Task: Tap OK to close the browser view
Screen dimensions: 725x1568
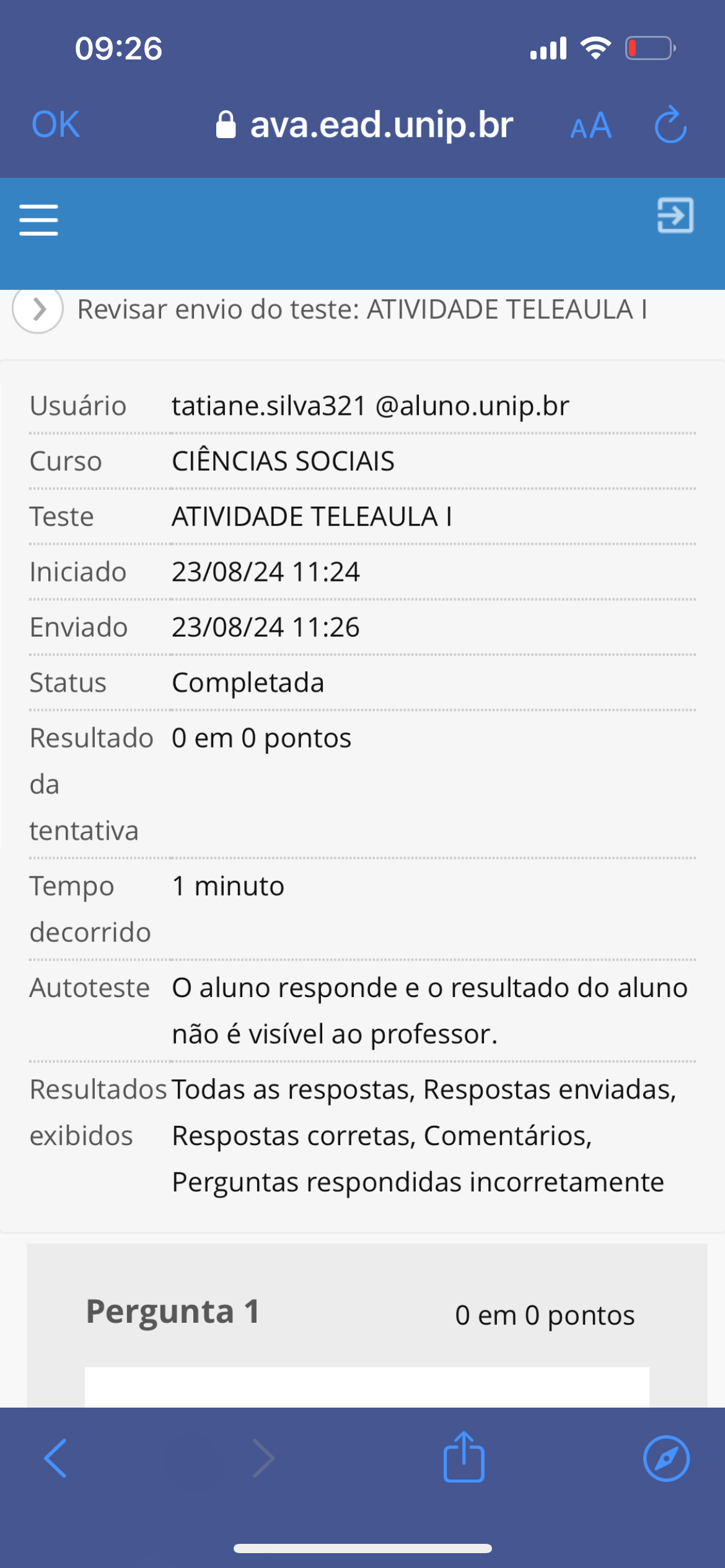Action: coord(56,124)
